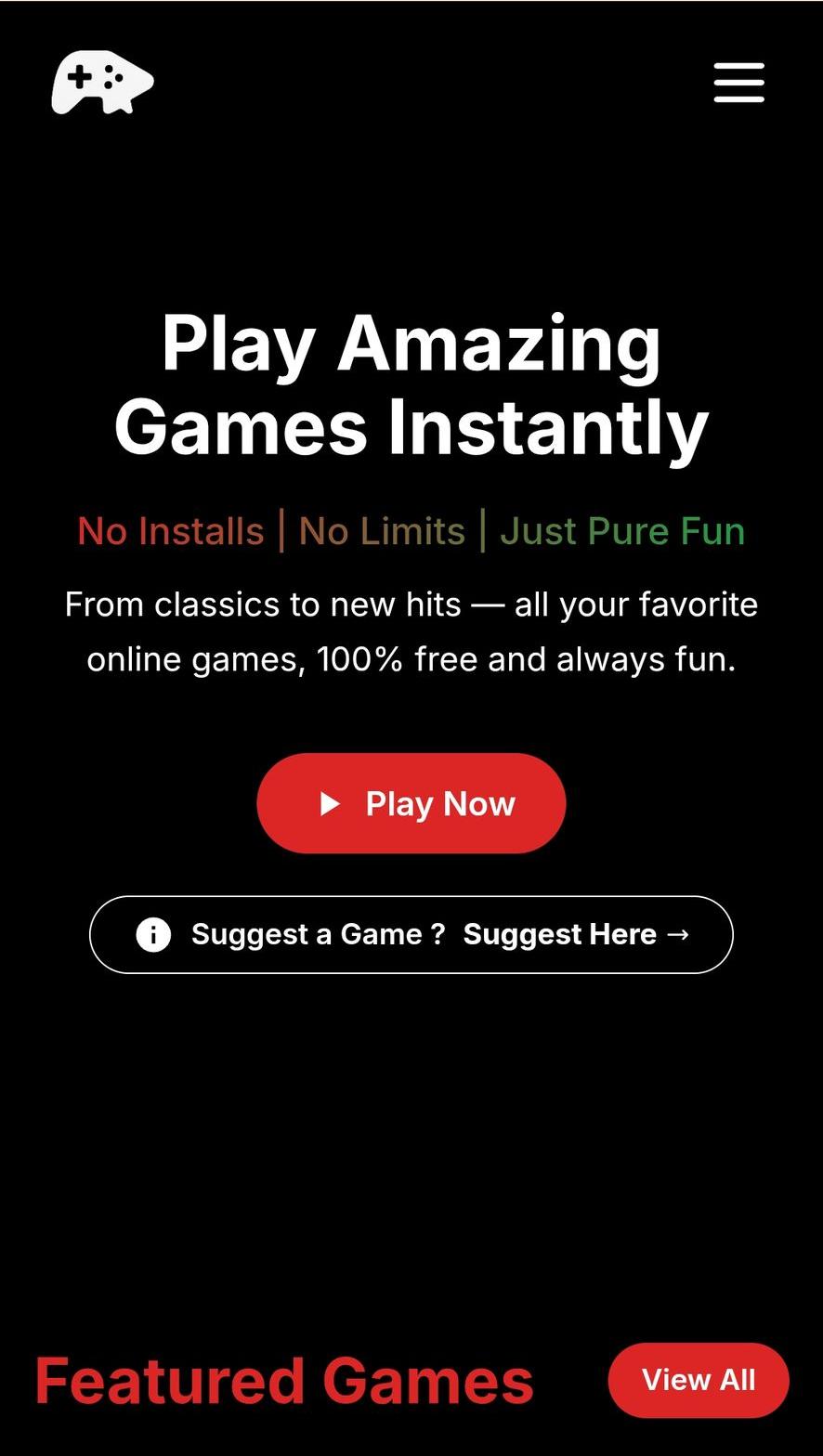
Task: Tap the Play Now button
Action: [x=411, y=803]
